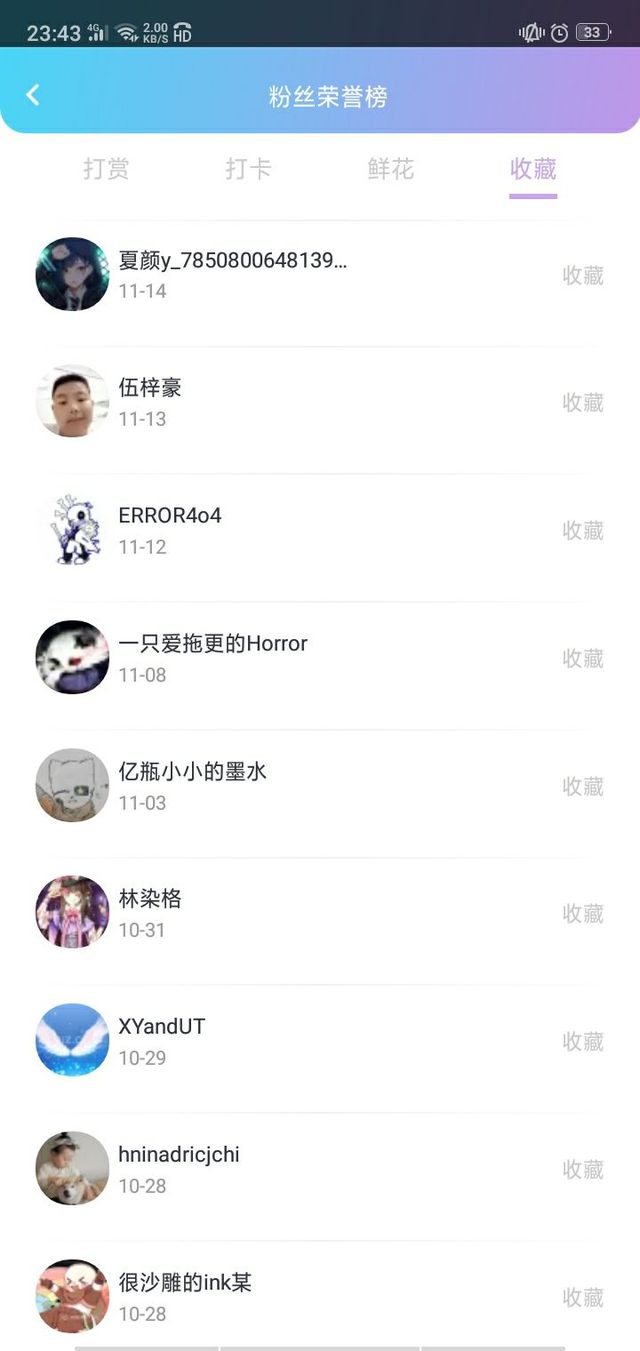The image size is (640, 1351).
Task: Switch to the 鲜花 tab
Action: click(x=390, y=169)
